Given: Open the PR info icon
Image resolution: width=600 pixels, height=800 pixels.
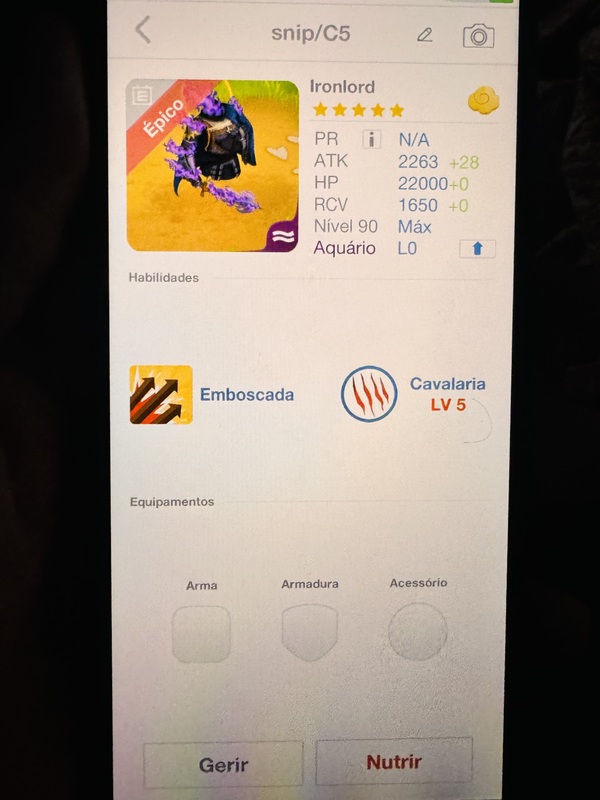Looking at the screenshot, I should (x=372, y=139).
